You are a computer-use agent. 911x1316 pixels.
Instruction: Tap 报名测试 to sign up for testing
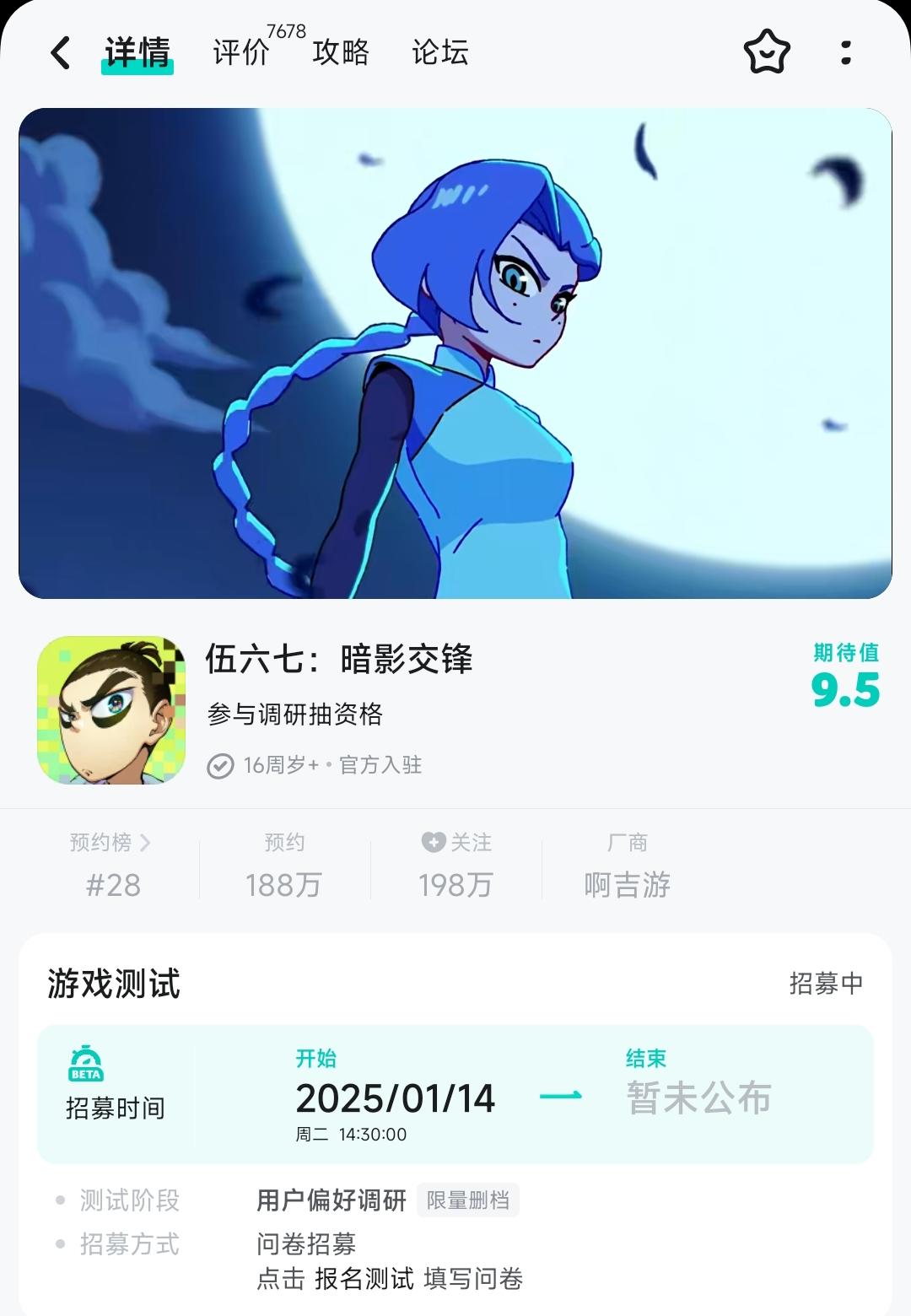[x=364, y=1279]
